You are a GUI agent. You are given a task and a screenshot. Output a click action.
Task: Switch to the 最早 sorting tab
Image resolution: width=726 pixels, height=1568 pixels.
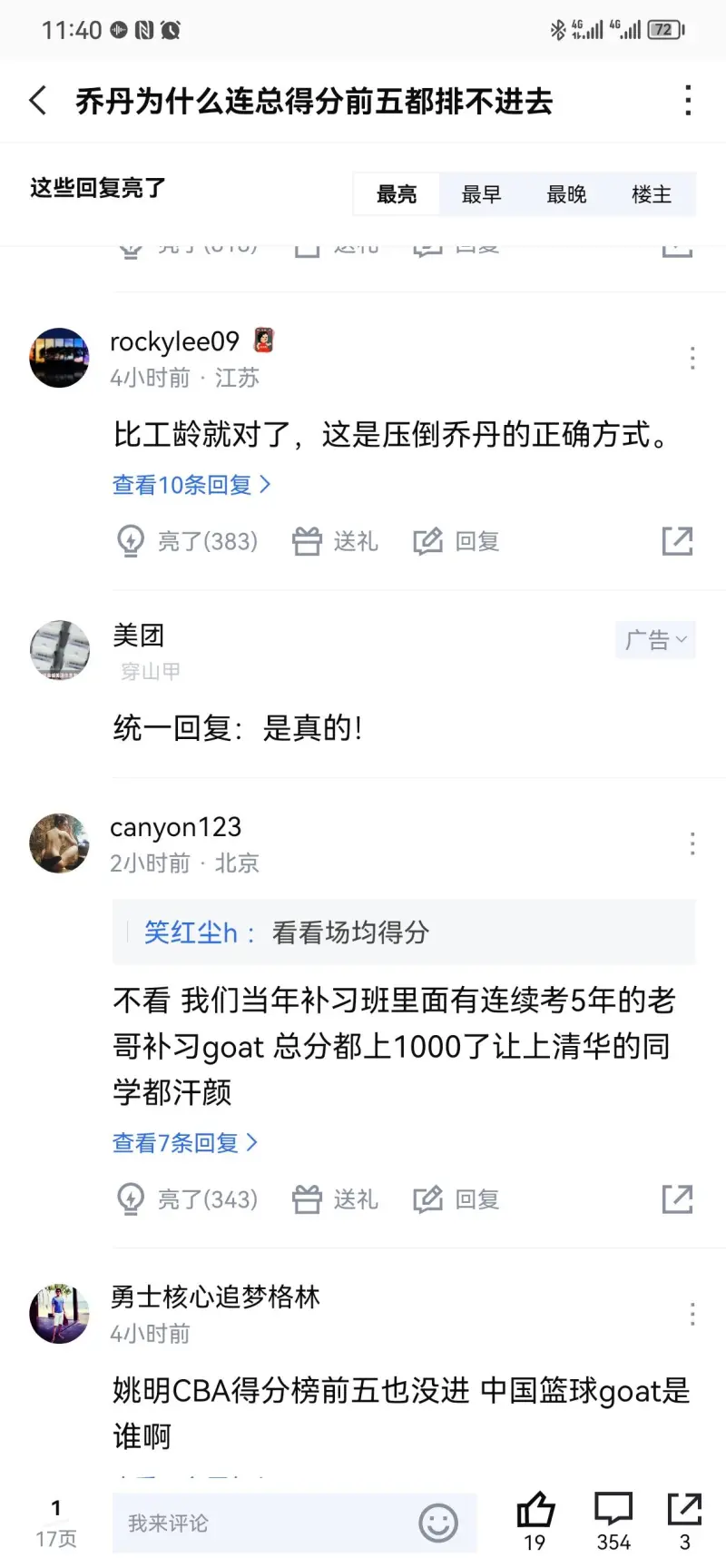(481, 194)
